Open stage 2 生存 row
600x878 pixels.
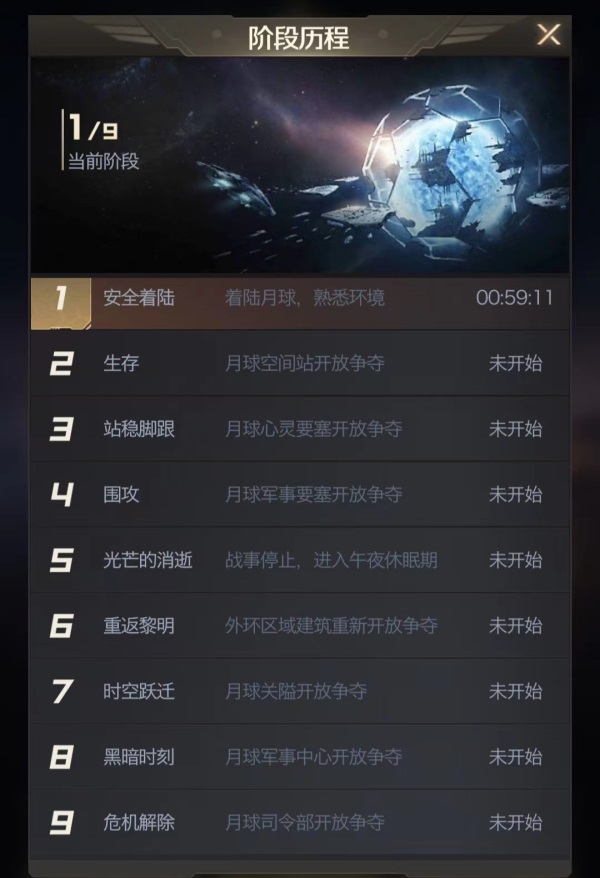[x=300, y=363]
